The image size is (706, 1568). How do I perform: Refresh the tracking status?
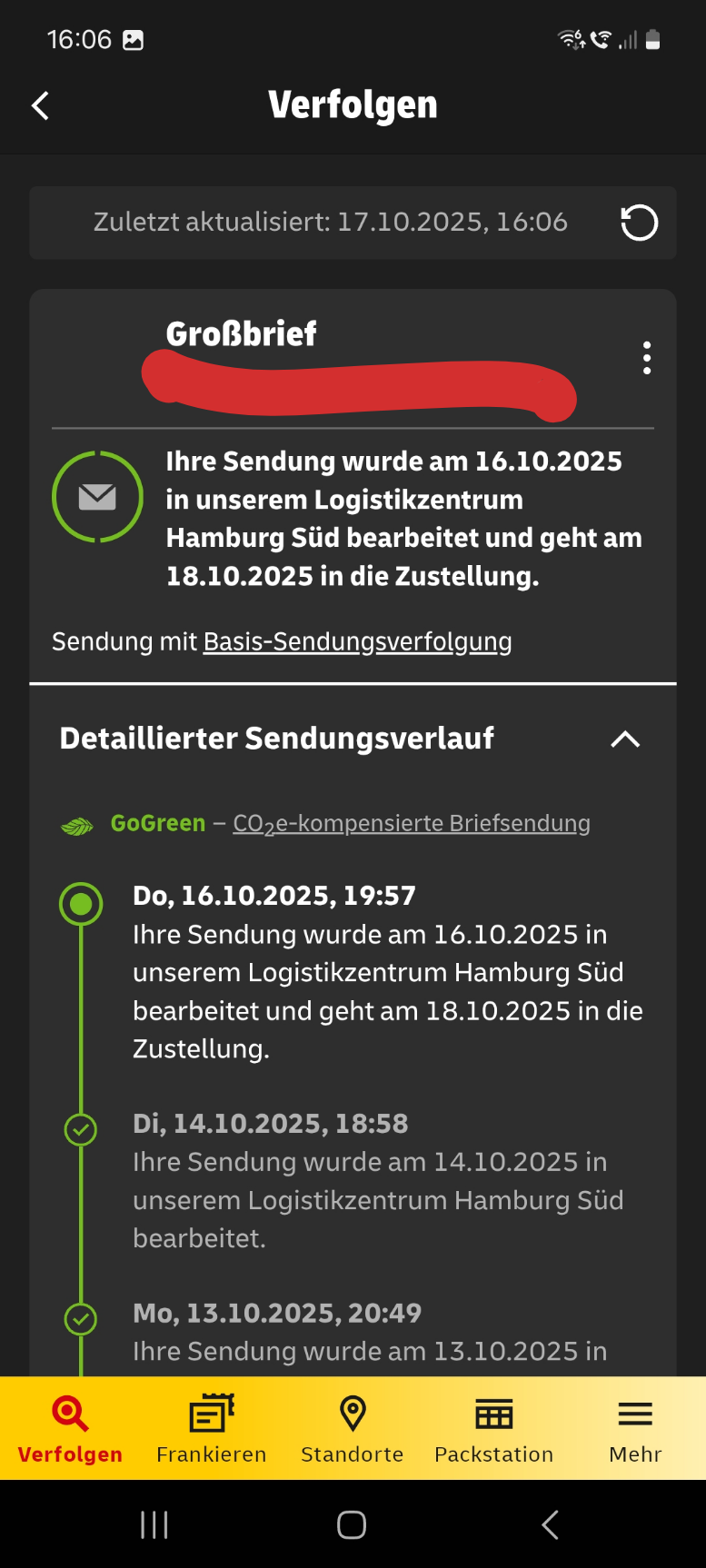pyautogui.click(x=639, y=223)
